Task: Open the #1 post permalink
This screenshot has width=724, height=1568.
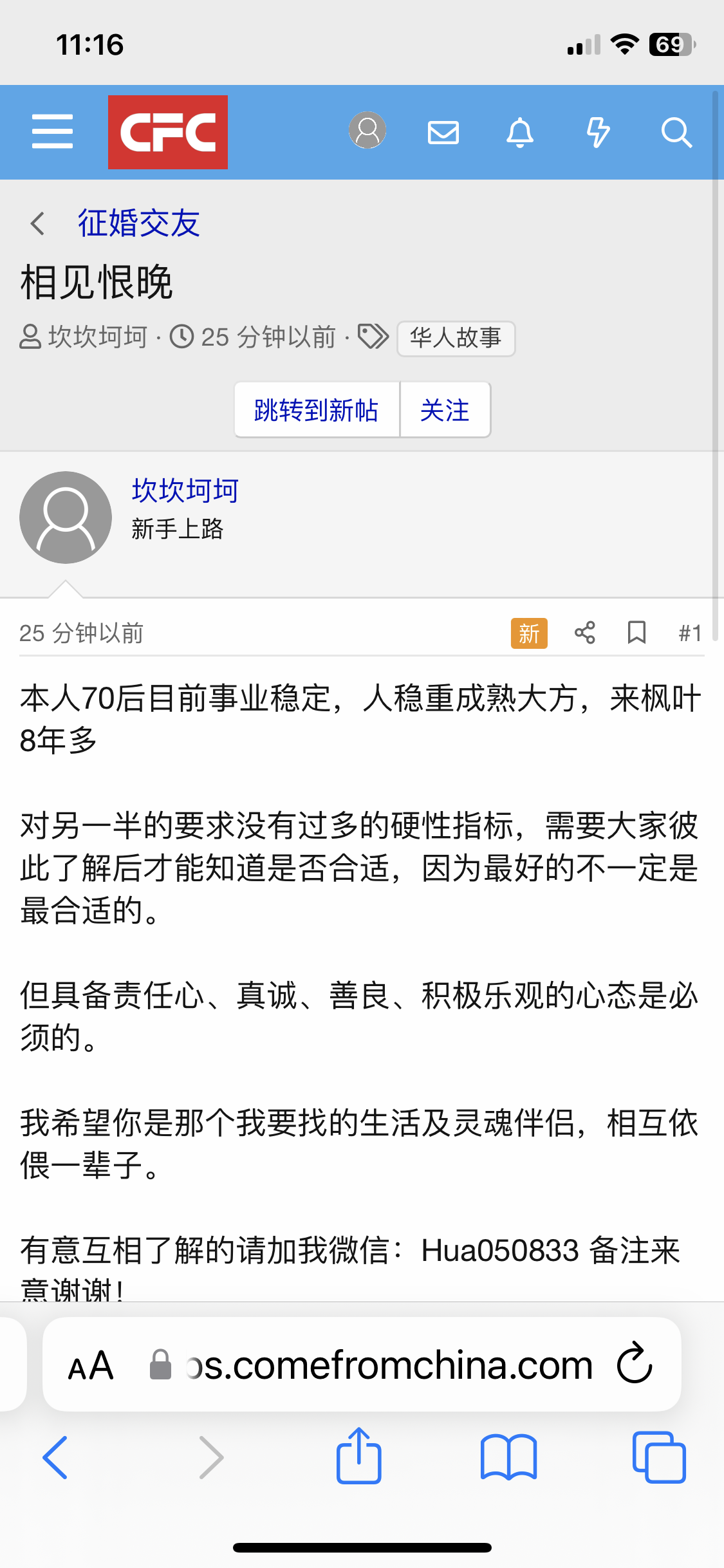Action: (689, 633)
